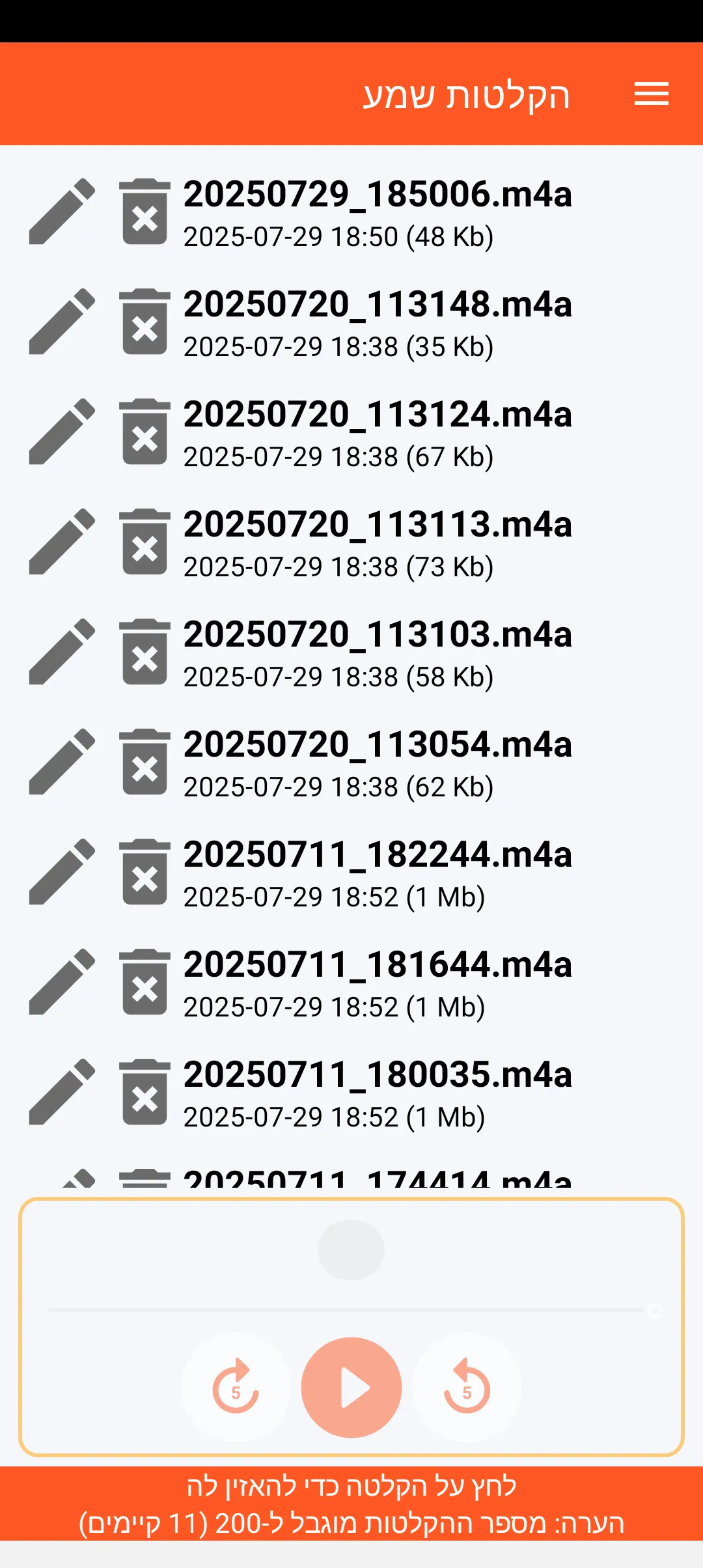Rename recording 20250711_182244.m4a
The height and width of the screenshot is (1568, 703).
[62, 872]
